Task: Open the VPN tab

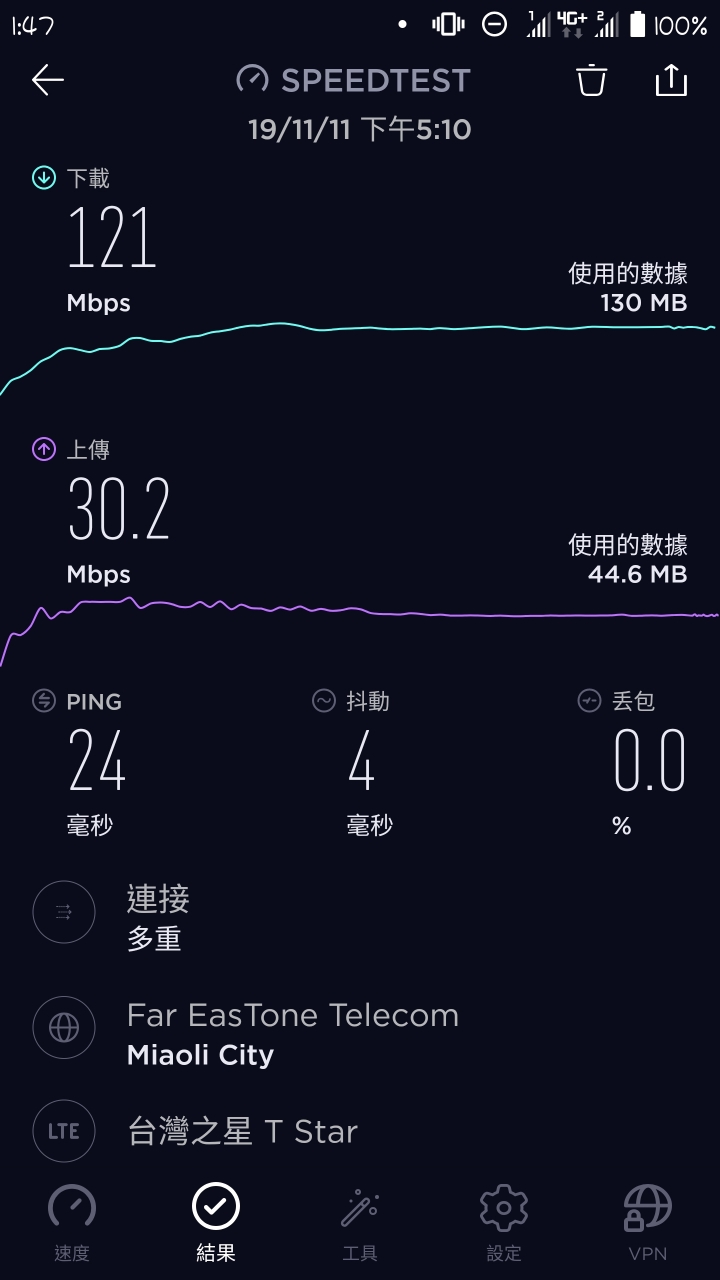Action: click(647, 1222)
